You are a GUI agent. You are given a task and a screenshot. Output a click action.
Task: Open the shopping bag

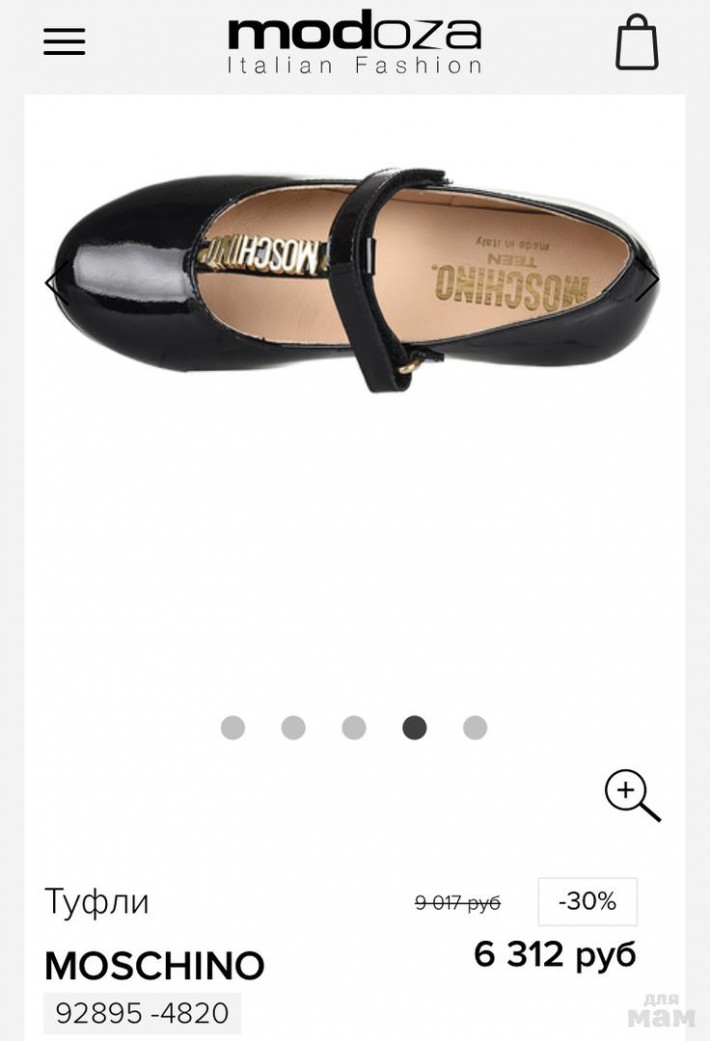tap(637, 42)
